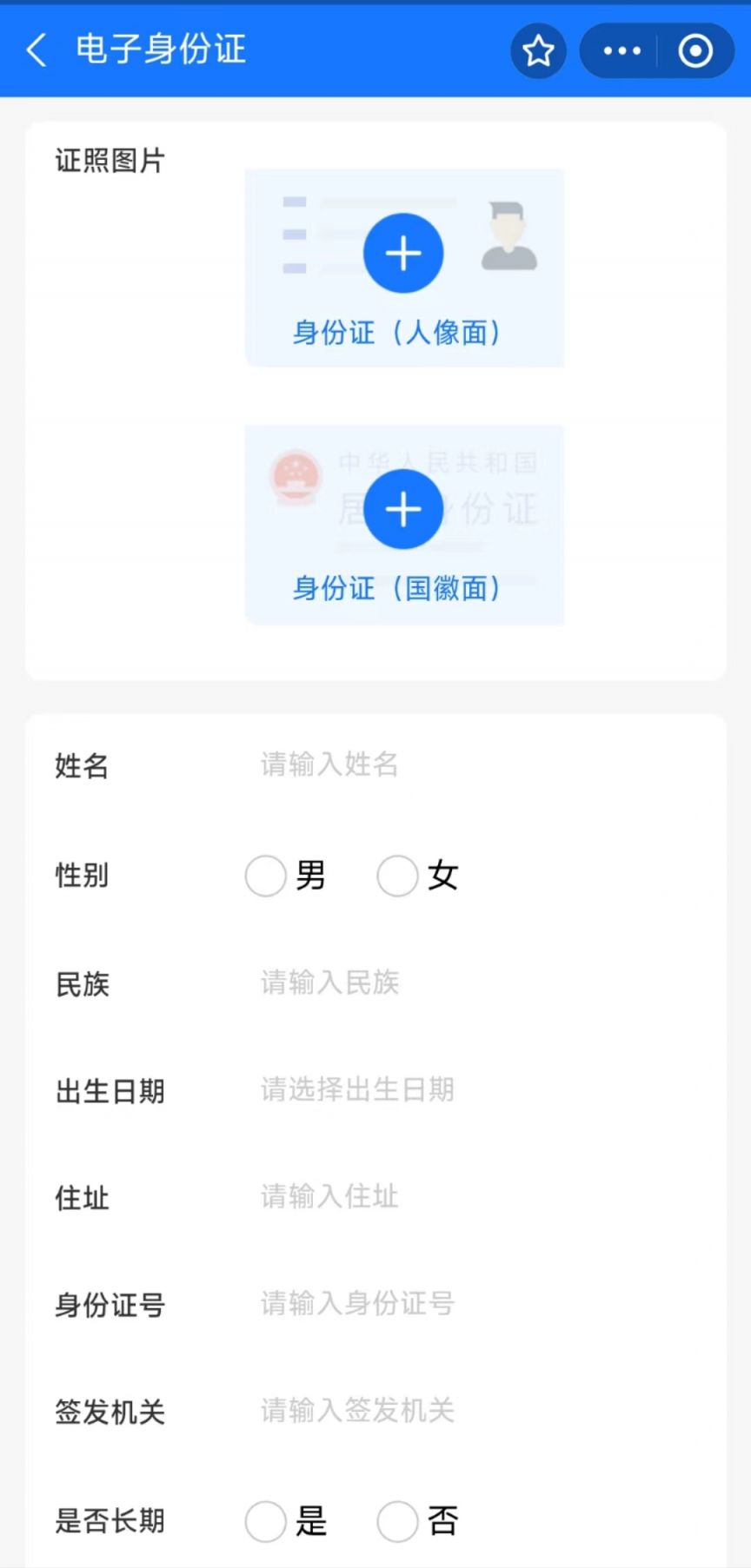Tap the 身份证号 input field
This screenshot has height=1568, width=751.
(x=469, y=1303)
